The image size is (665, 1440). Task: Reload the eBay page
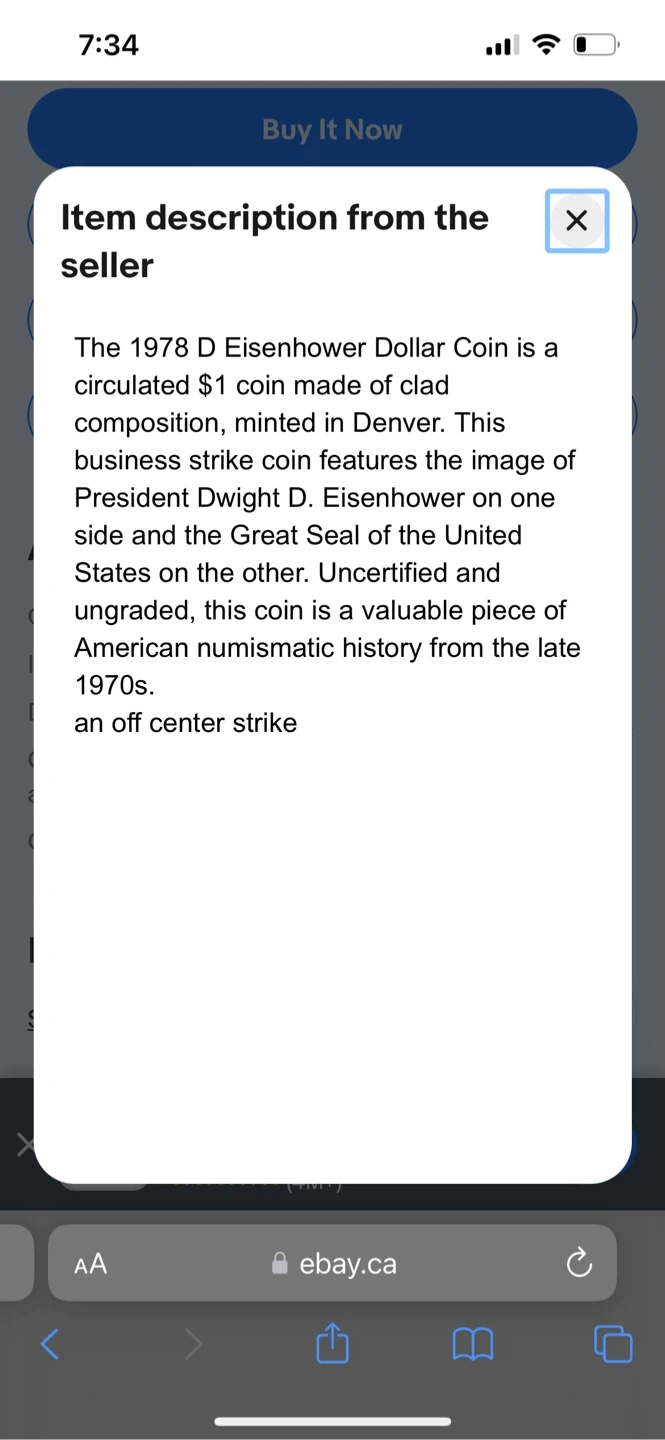tap(579, 1264)
